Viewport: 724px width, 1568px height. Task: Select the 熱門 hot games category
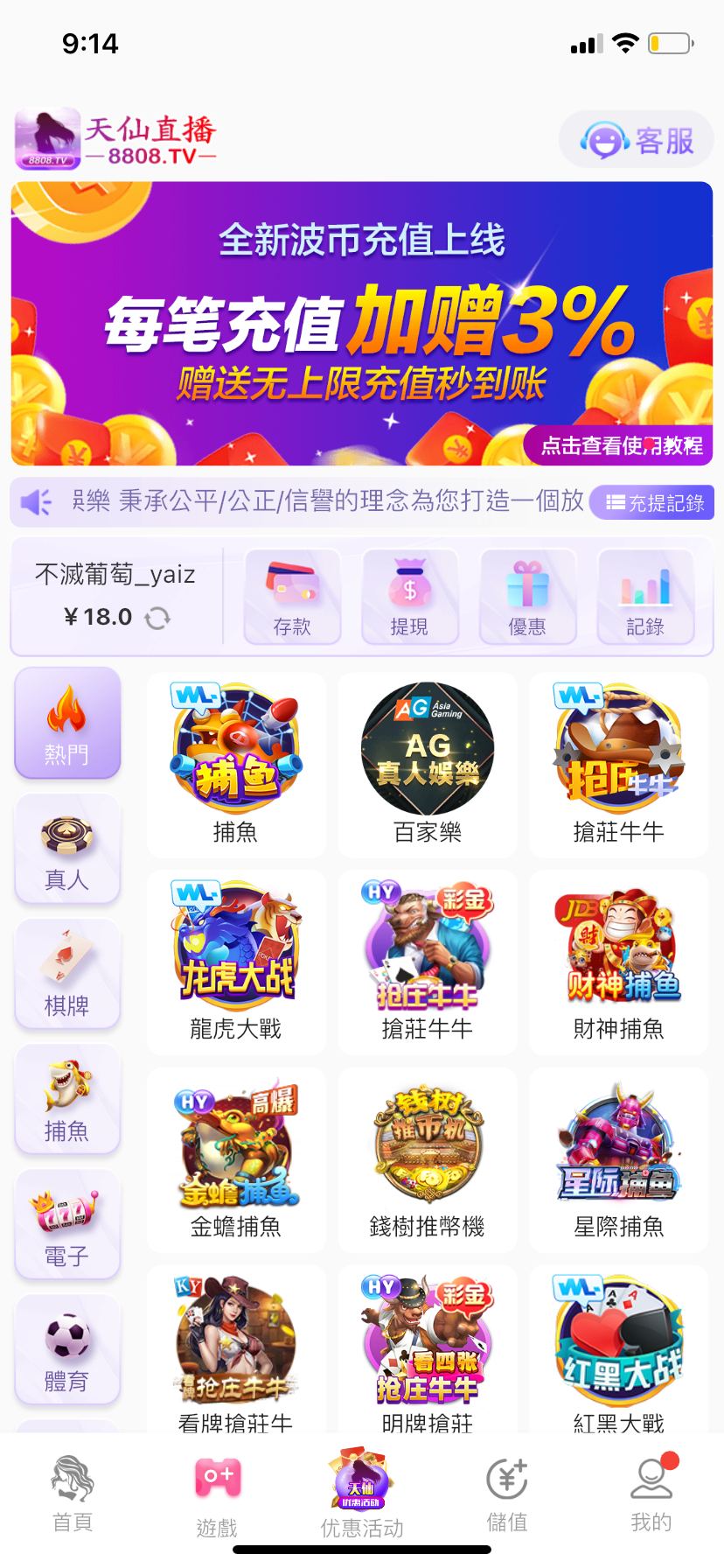point(66,723)
